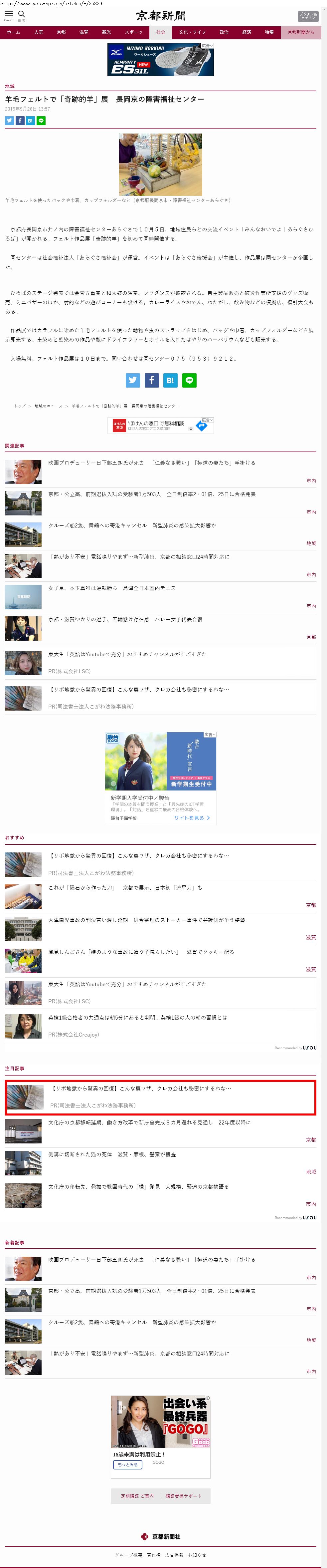Open the search icon in the header

coord(22,15)
